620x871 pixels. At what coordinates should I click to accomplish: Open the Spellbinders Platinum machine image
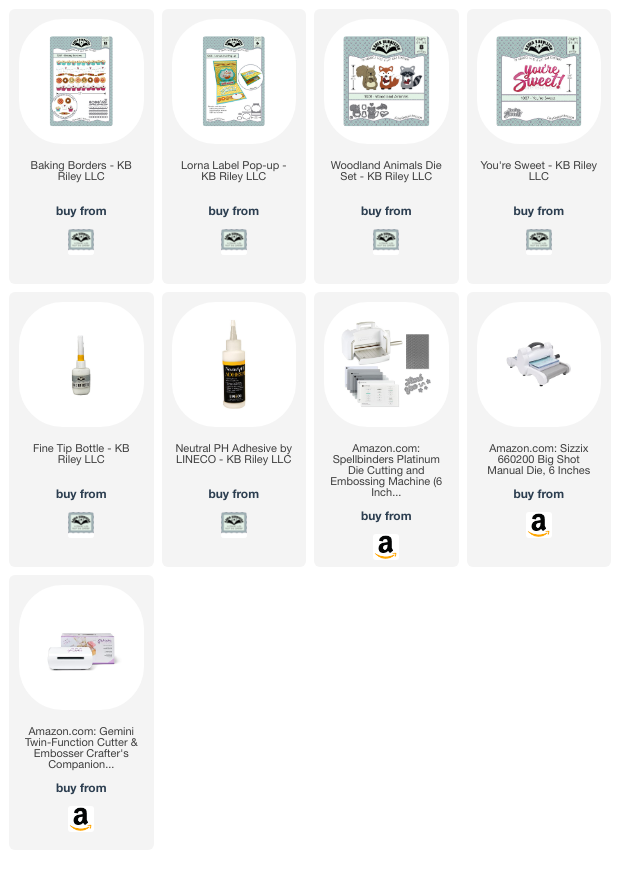coord(386,364)
